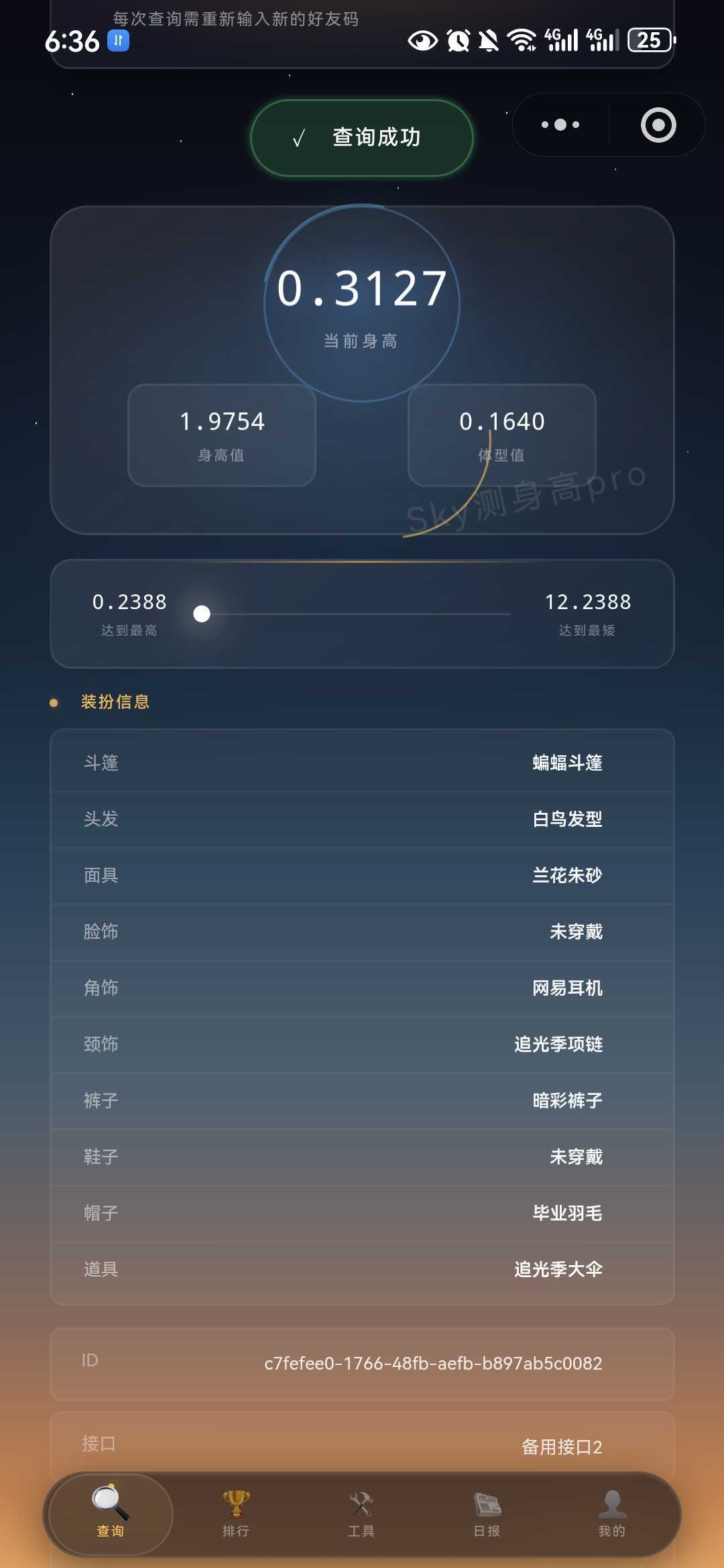Switch to the 排行 ranking tab
Image resolution: width=724 pixels, height=1568 pixels.
(x=236, y=1514)
